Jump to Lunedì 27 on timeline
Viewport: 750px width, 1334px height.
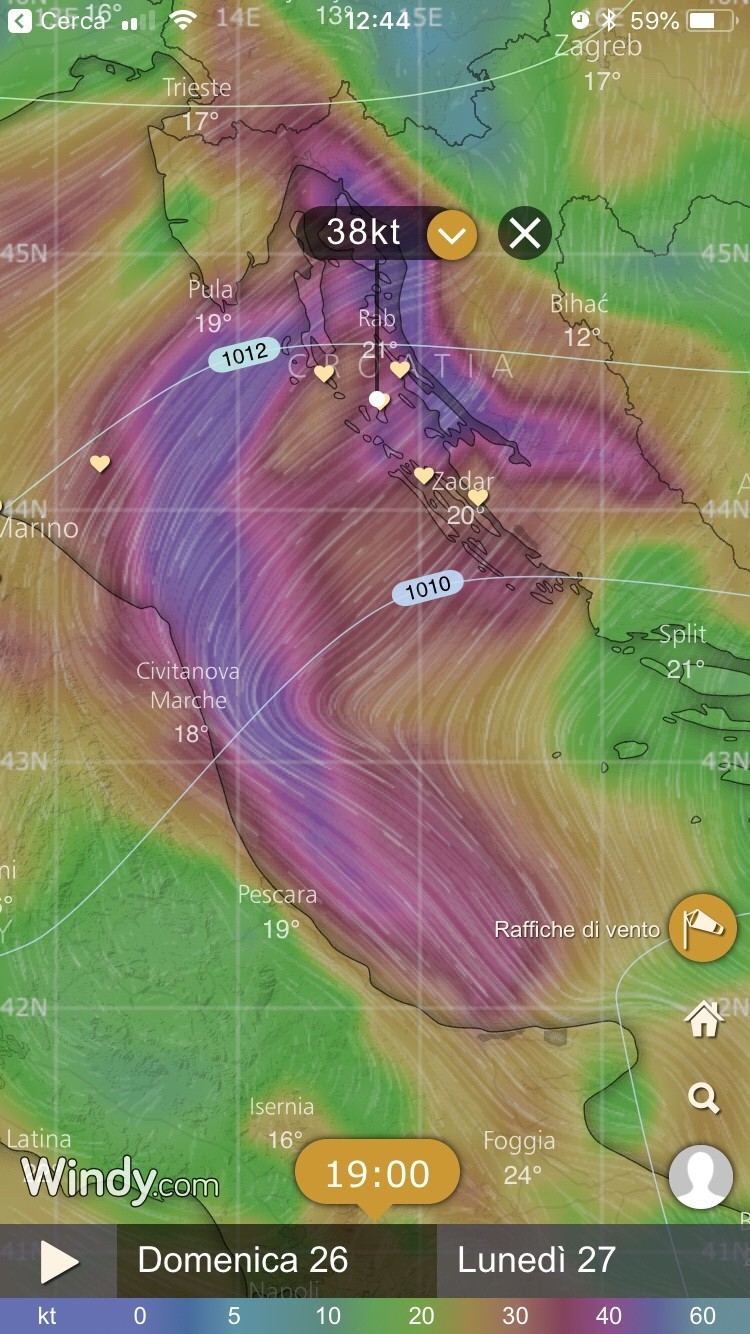536,1260
